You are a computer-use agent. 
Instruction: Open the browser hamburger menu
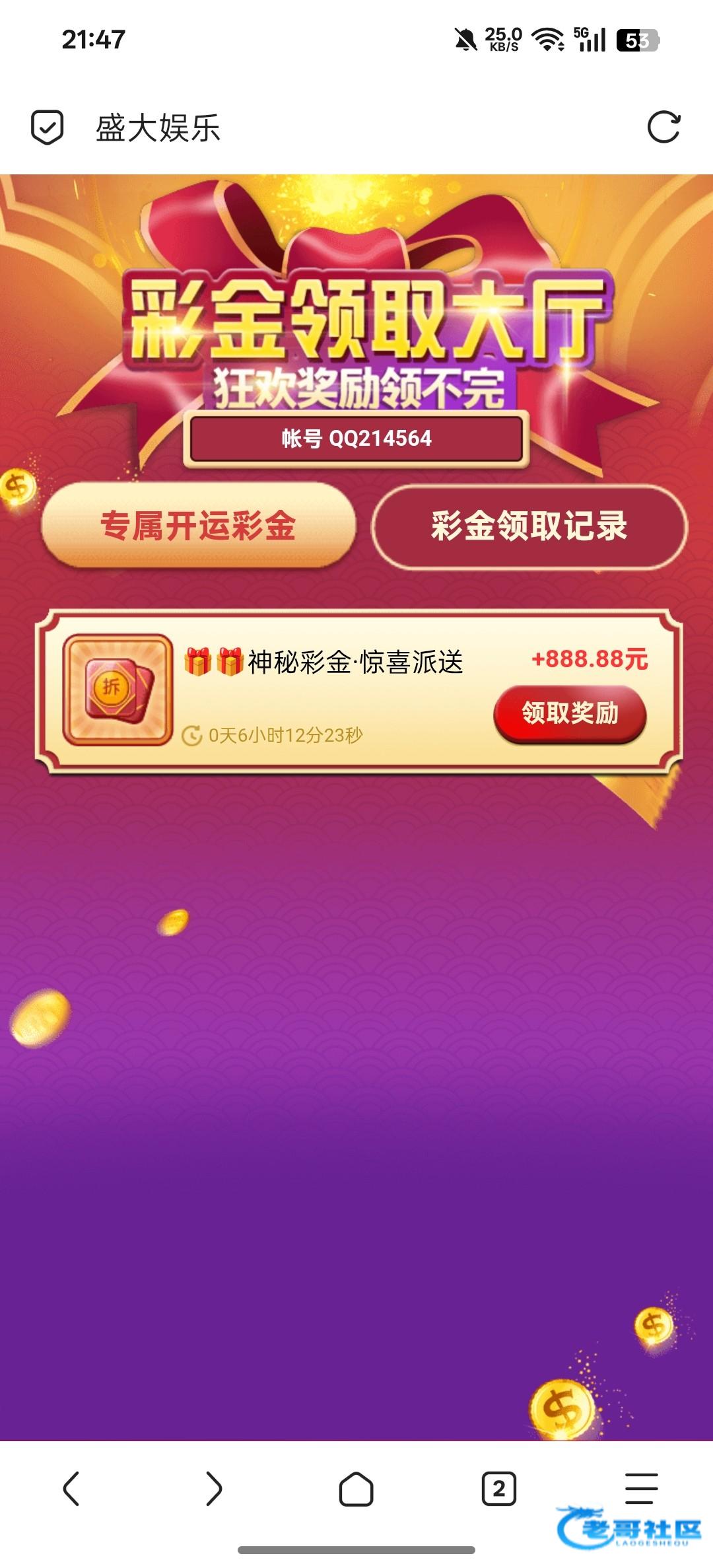[641, 1487]
